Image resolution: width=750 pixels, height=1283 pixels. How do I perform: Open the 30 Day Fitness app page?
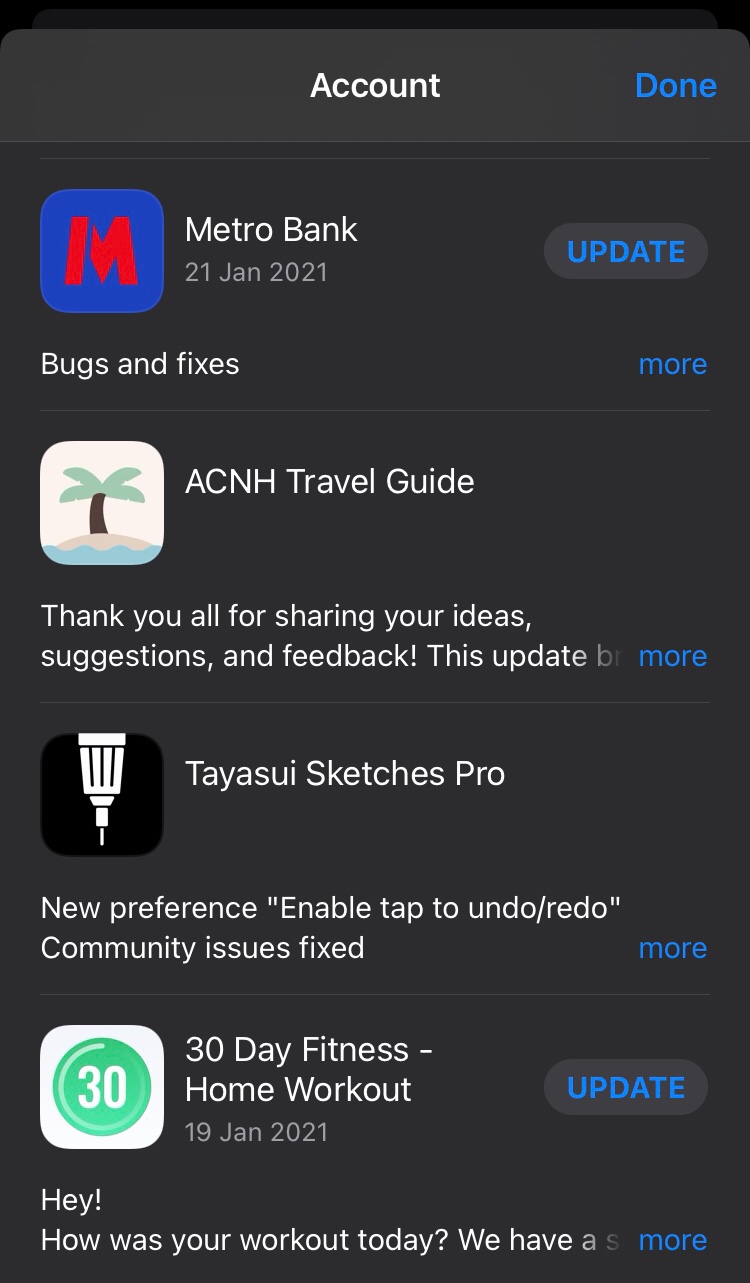click(102, 1087)
